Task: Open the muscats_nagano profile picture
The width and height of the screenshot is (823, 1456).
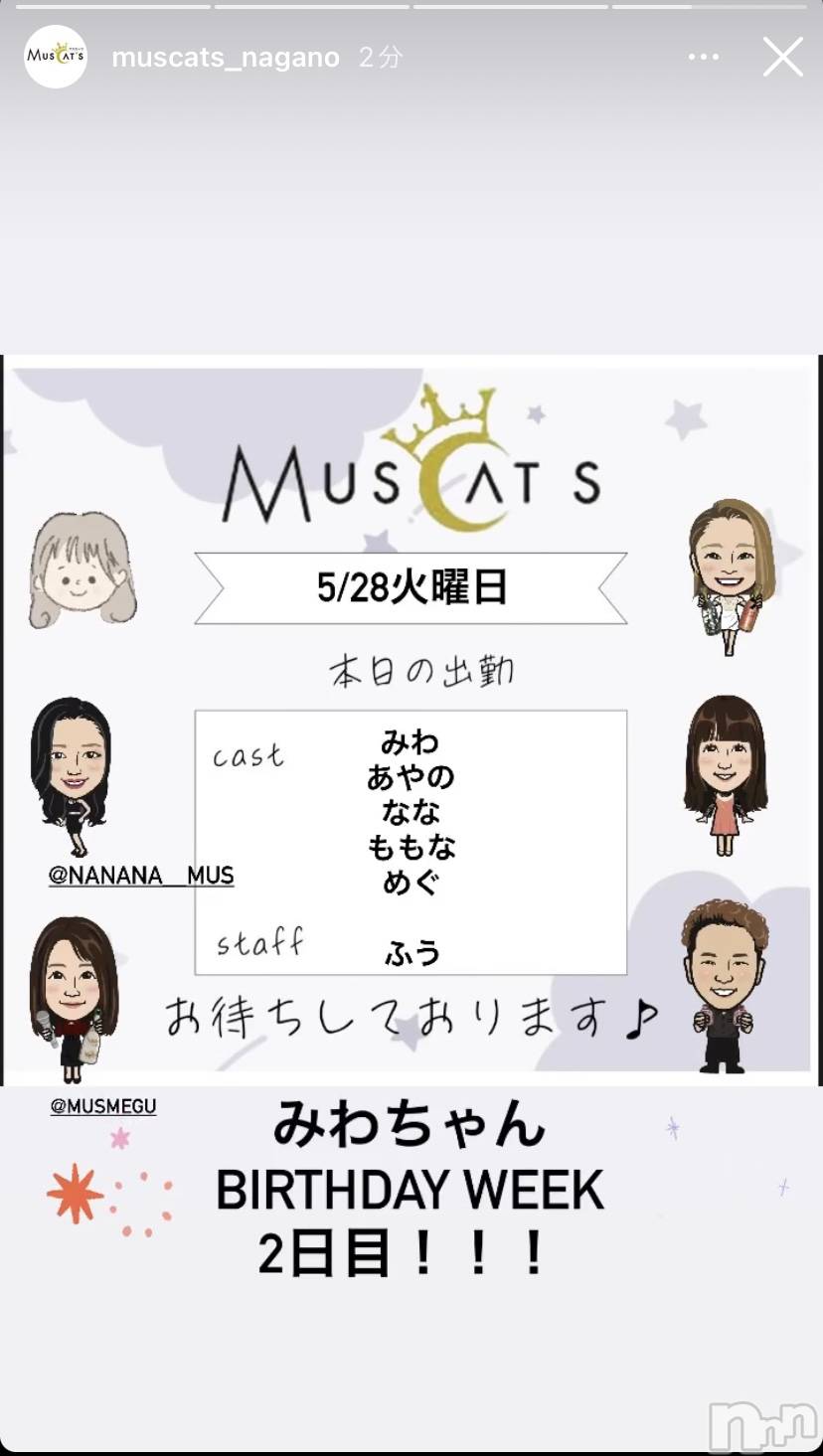Action: coord(55,57)
